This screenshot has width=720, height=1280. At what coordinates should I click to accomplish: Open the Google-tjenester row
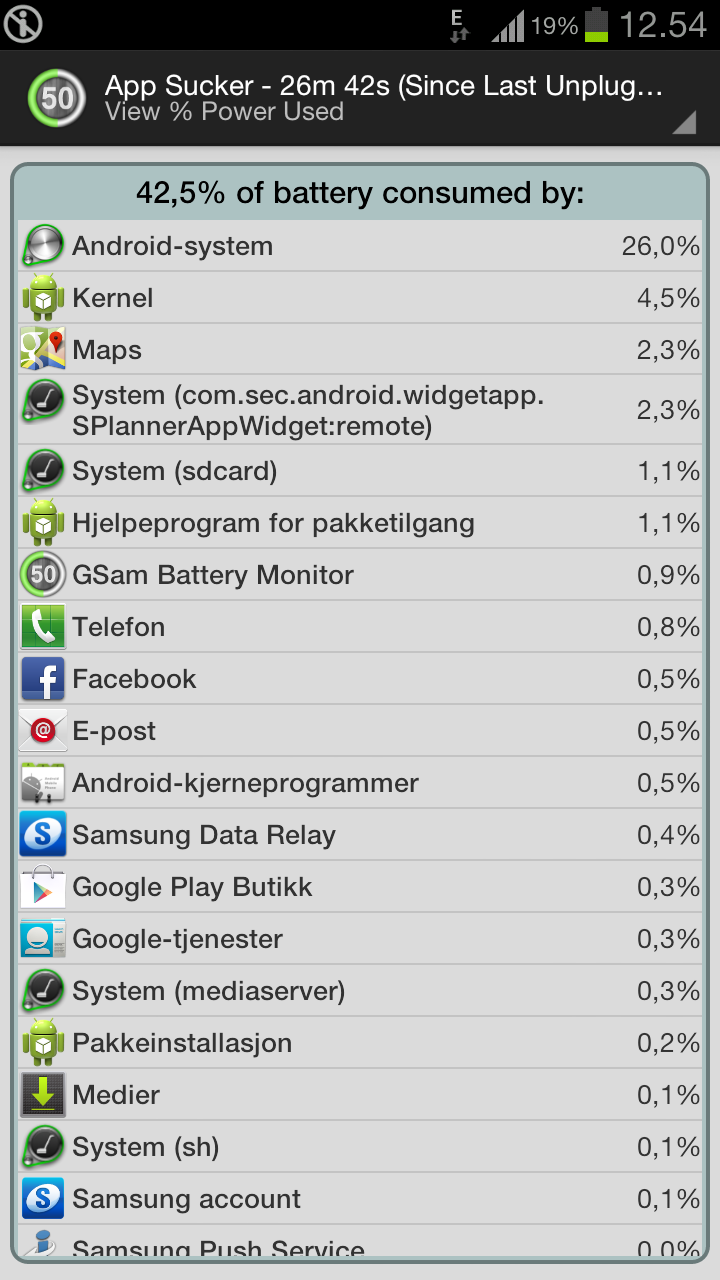pyautogui.click(x=360, y=939)
